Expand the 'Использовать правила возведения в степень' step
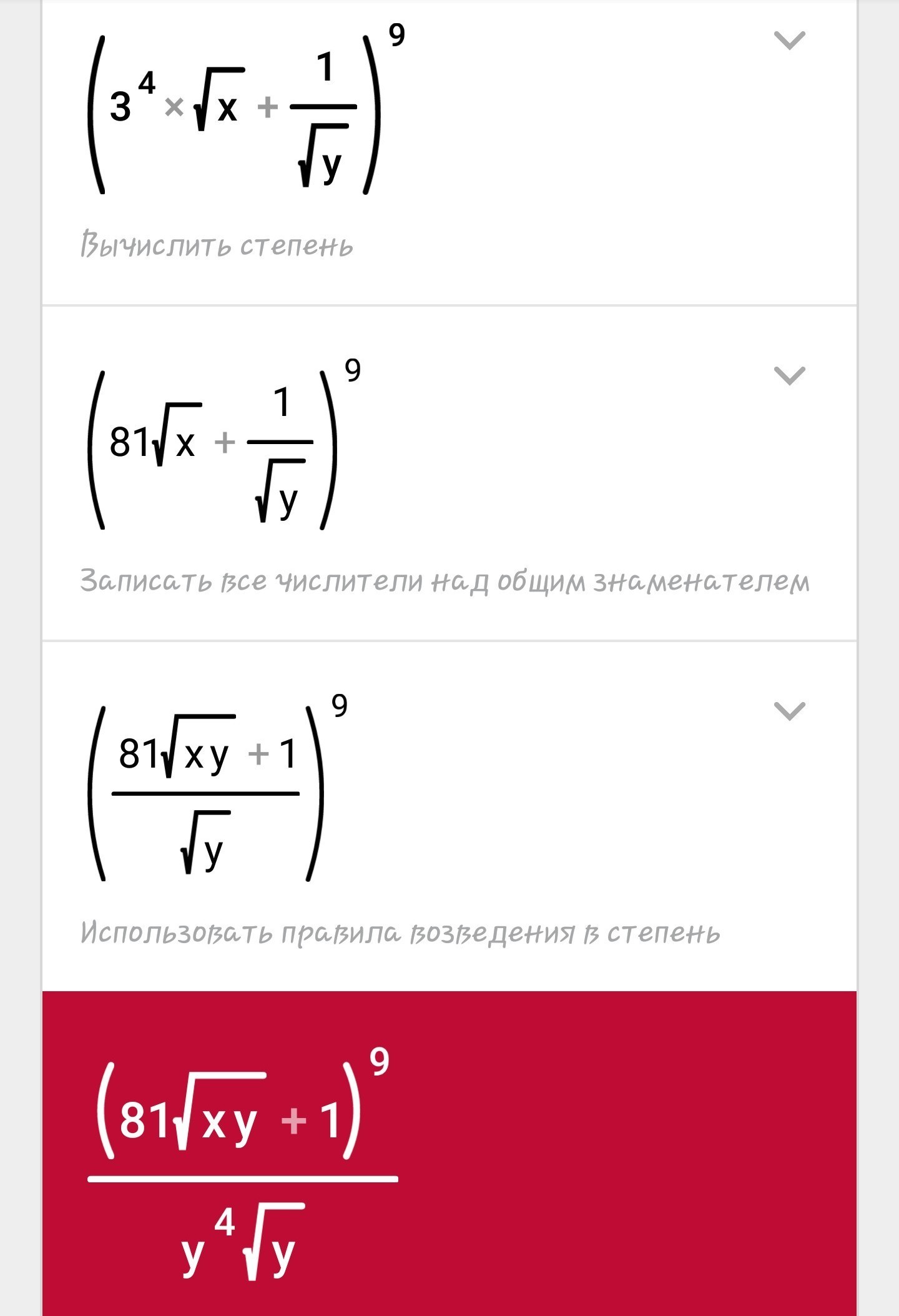 (789, 711)
